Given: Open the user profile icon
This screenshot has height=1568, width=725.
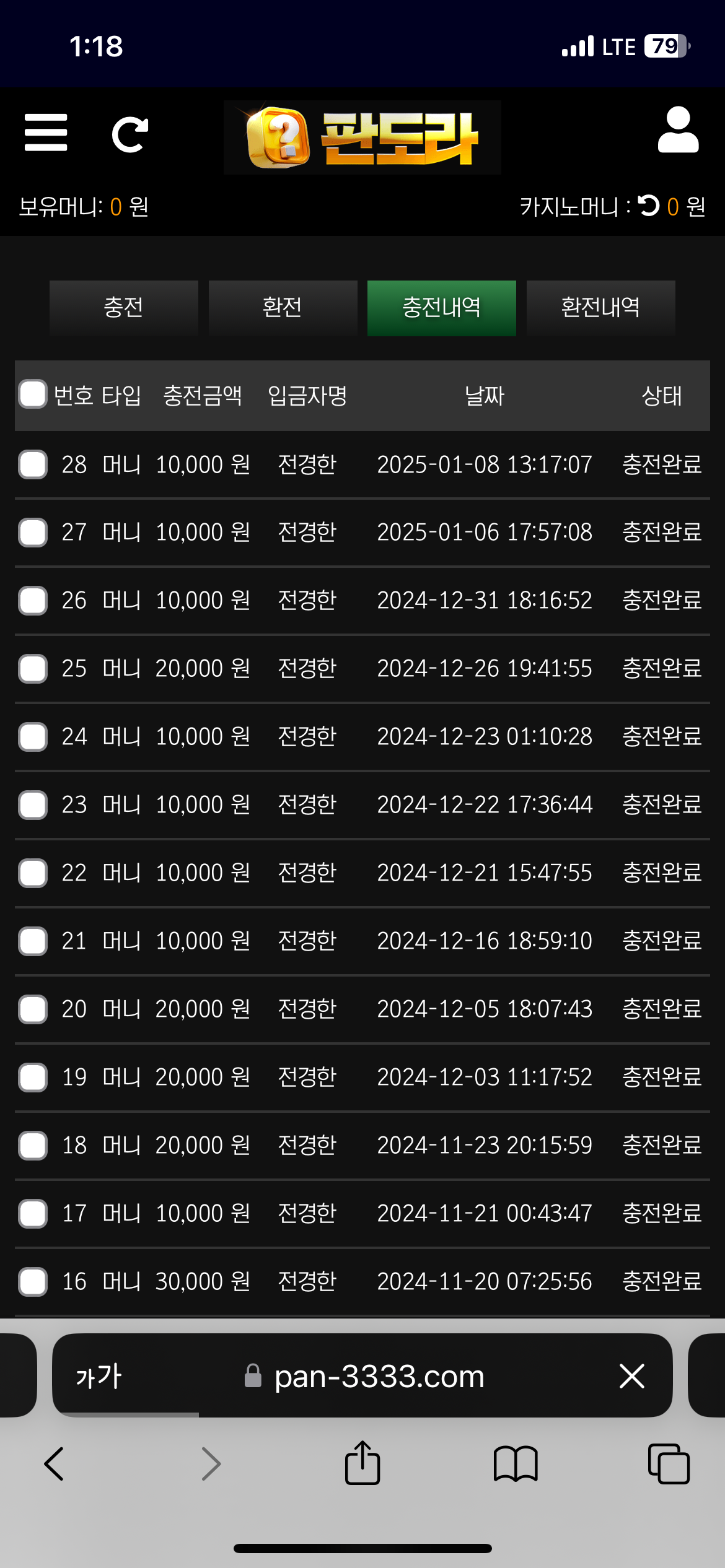Looking at the screenshot, I should 678,130.
